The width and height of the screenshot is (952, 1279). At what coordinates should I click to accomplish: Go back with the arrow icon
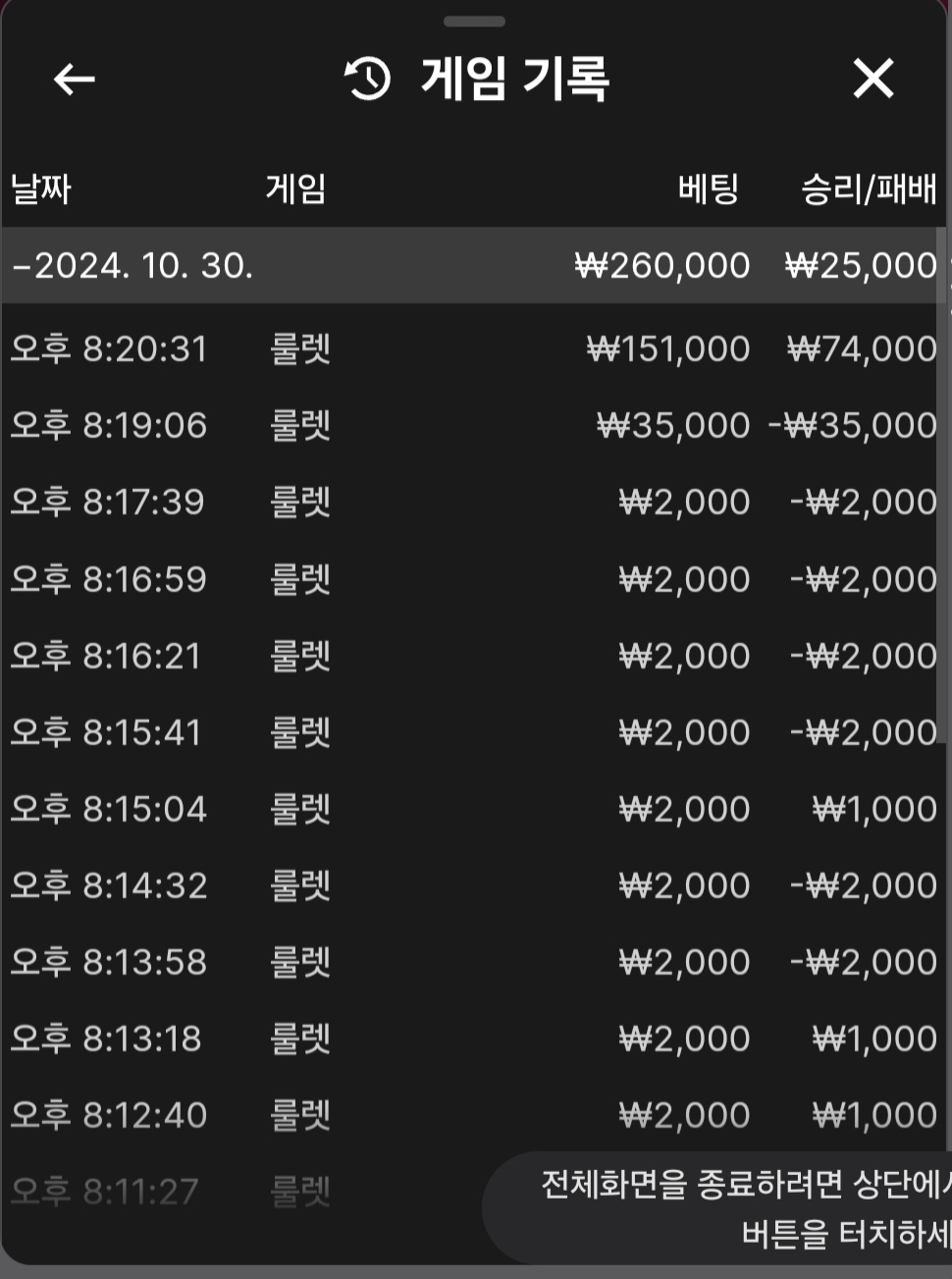click(74, 80)
